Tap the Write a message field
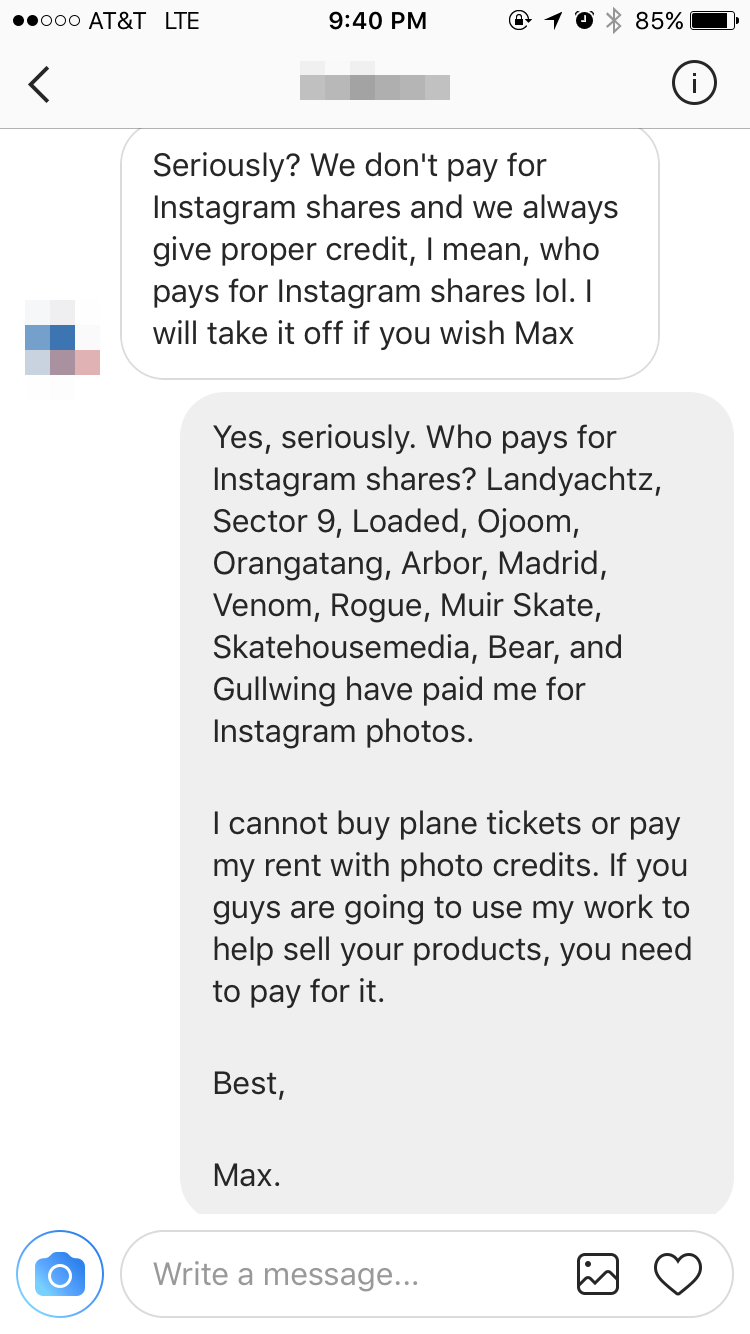750x1334 pixels. coord(345,1274)
